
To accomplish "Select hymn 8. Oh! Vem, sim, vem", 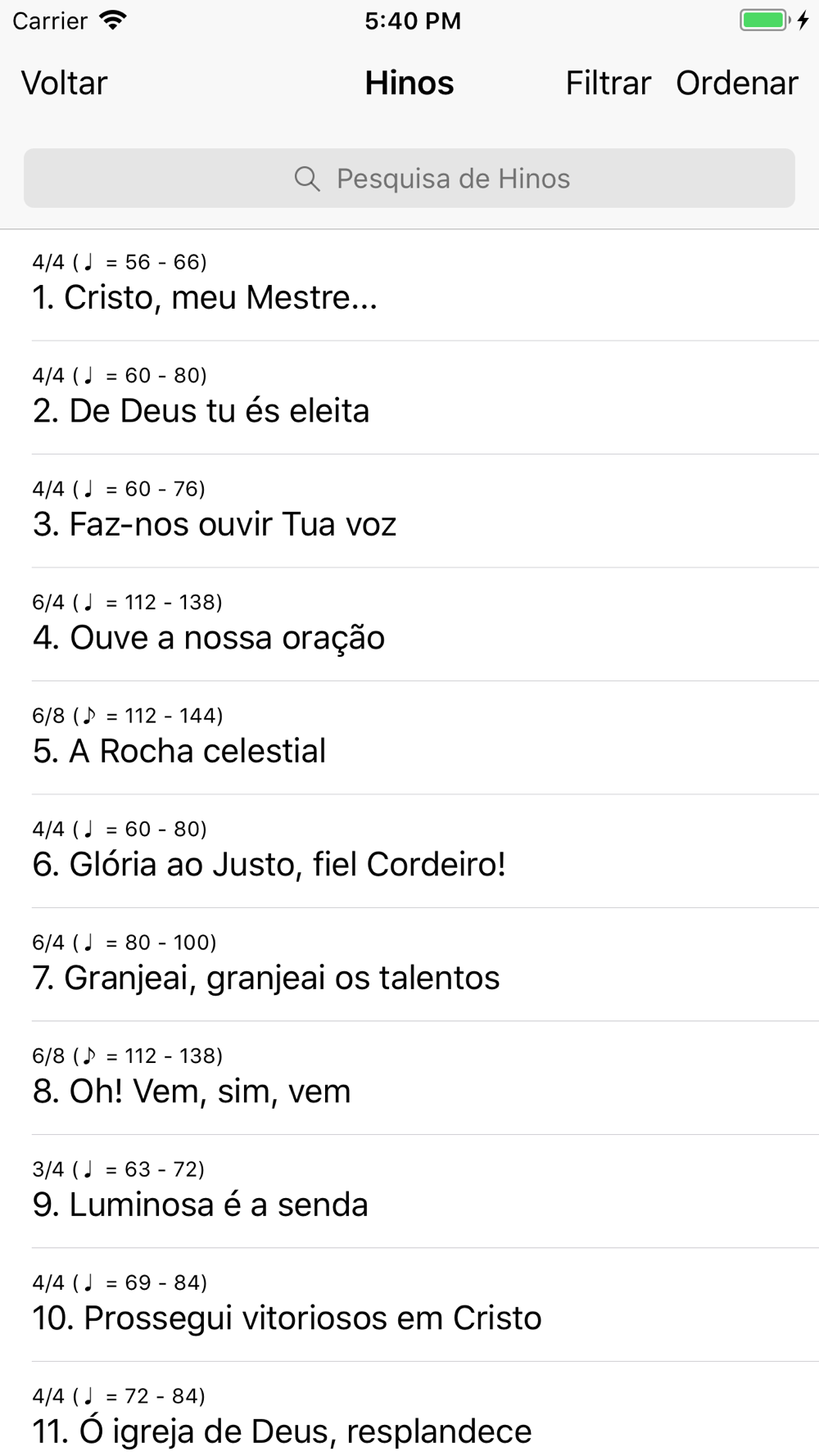I will pos(409,1078).
